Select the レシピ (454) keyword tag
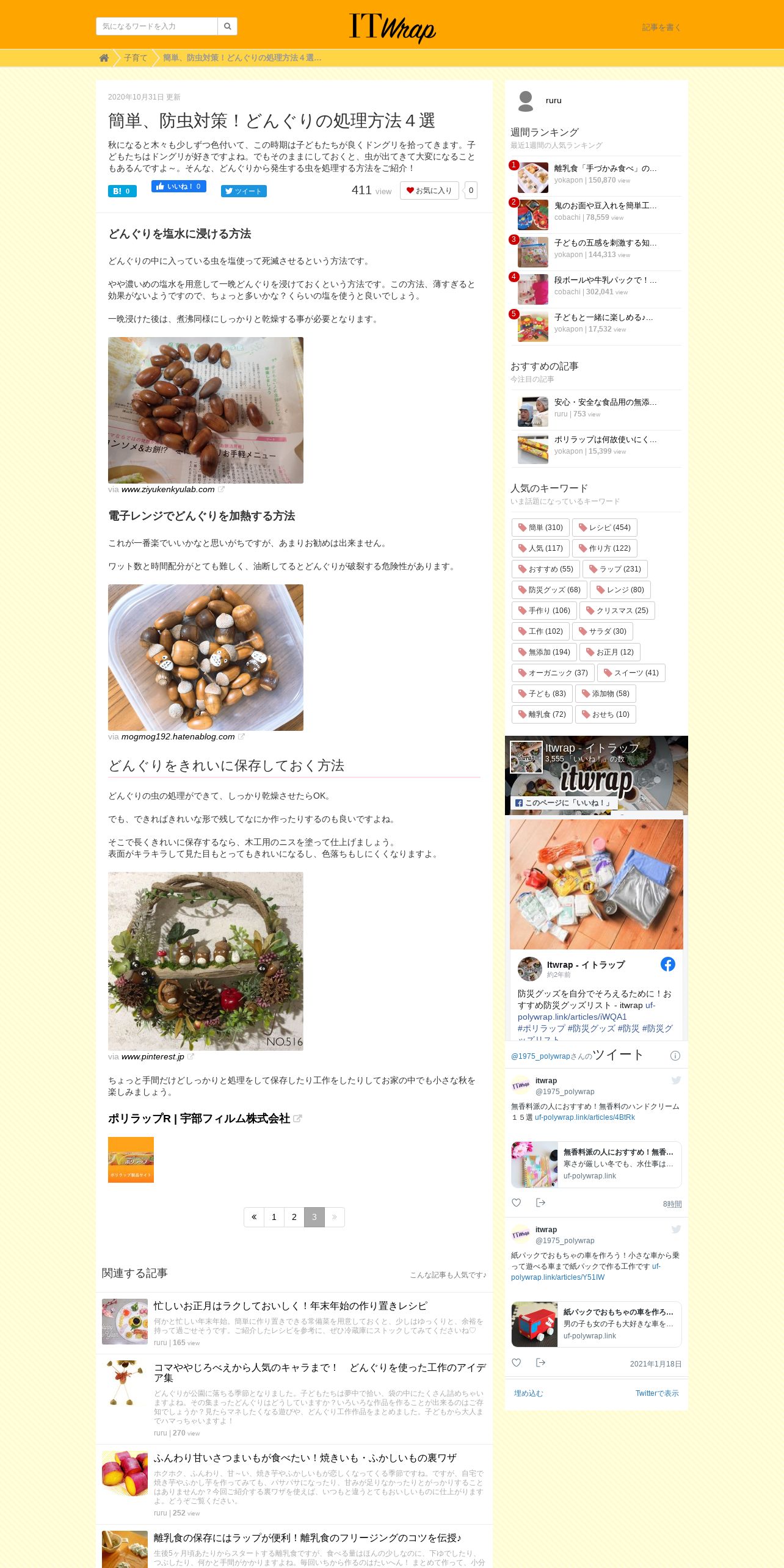784x1568 pixels. (604, 528)
